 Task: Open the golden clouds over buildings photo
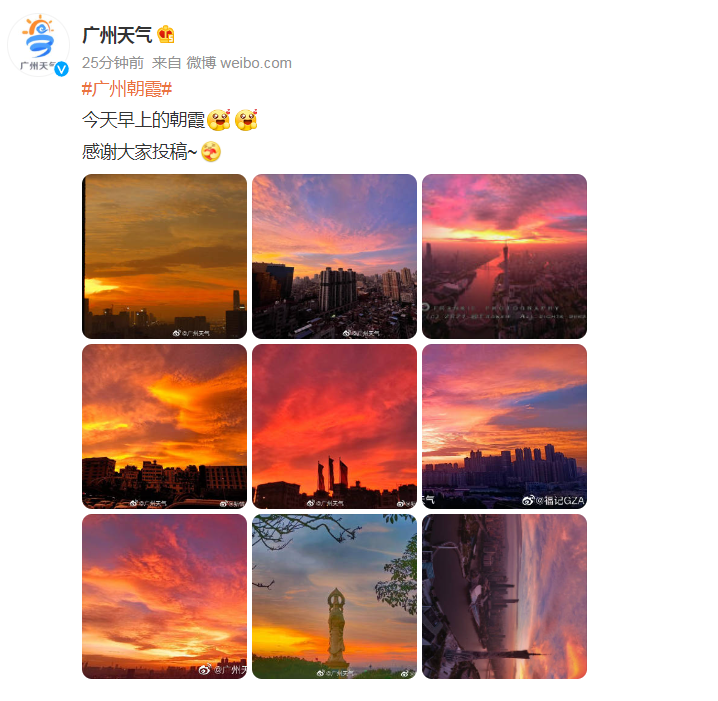[x=164, y=426]
